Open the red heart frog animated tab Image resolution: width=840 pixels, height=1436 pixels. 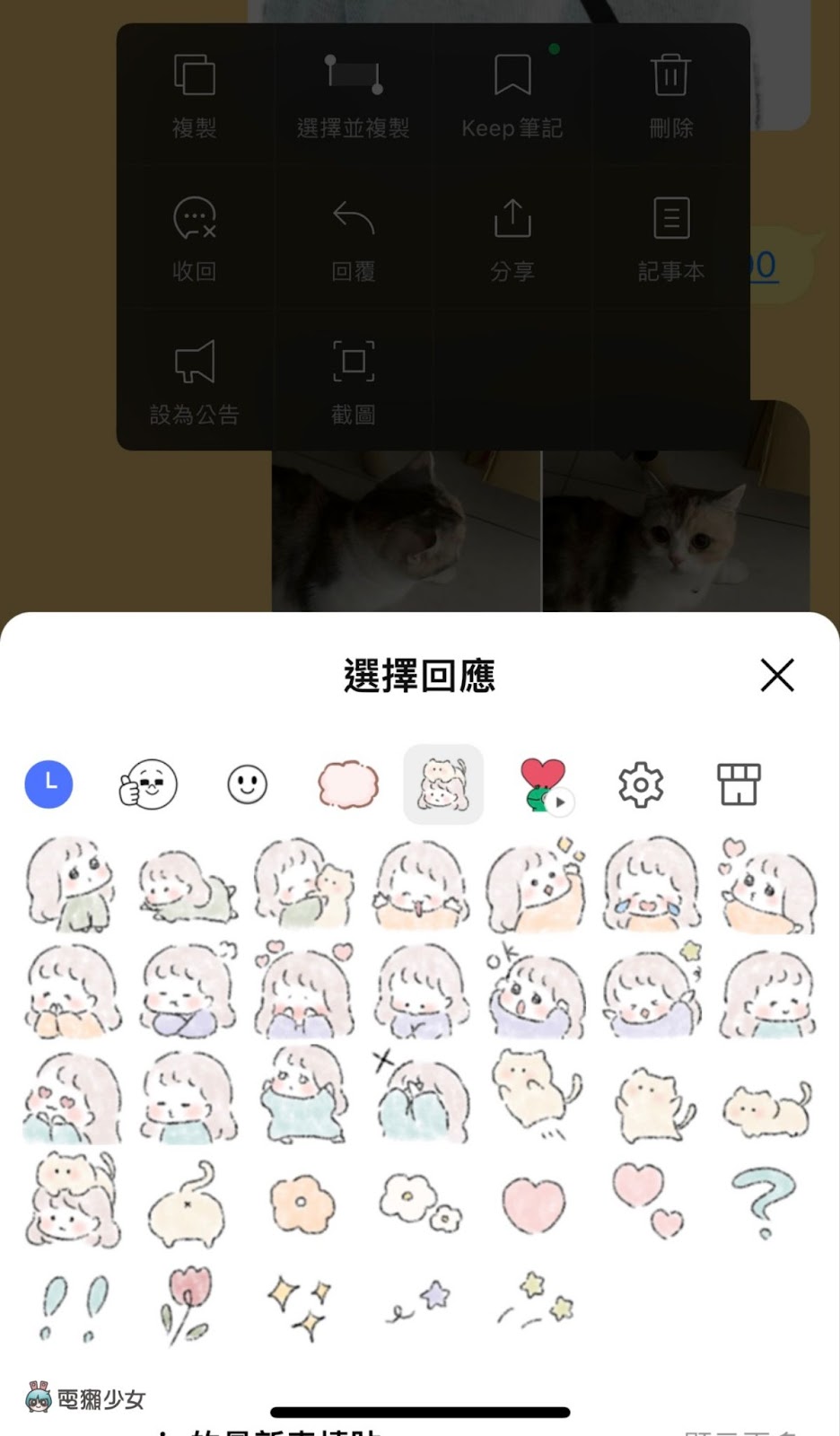(546, 784)
